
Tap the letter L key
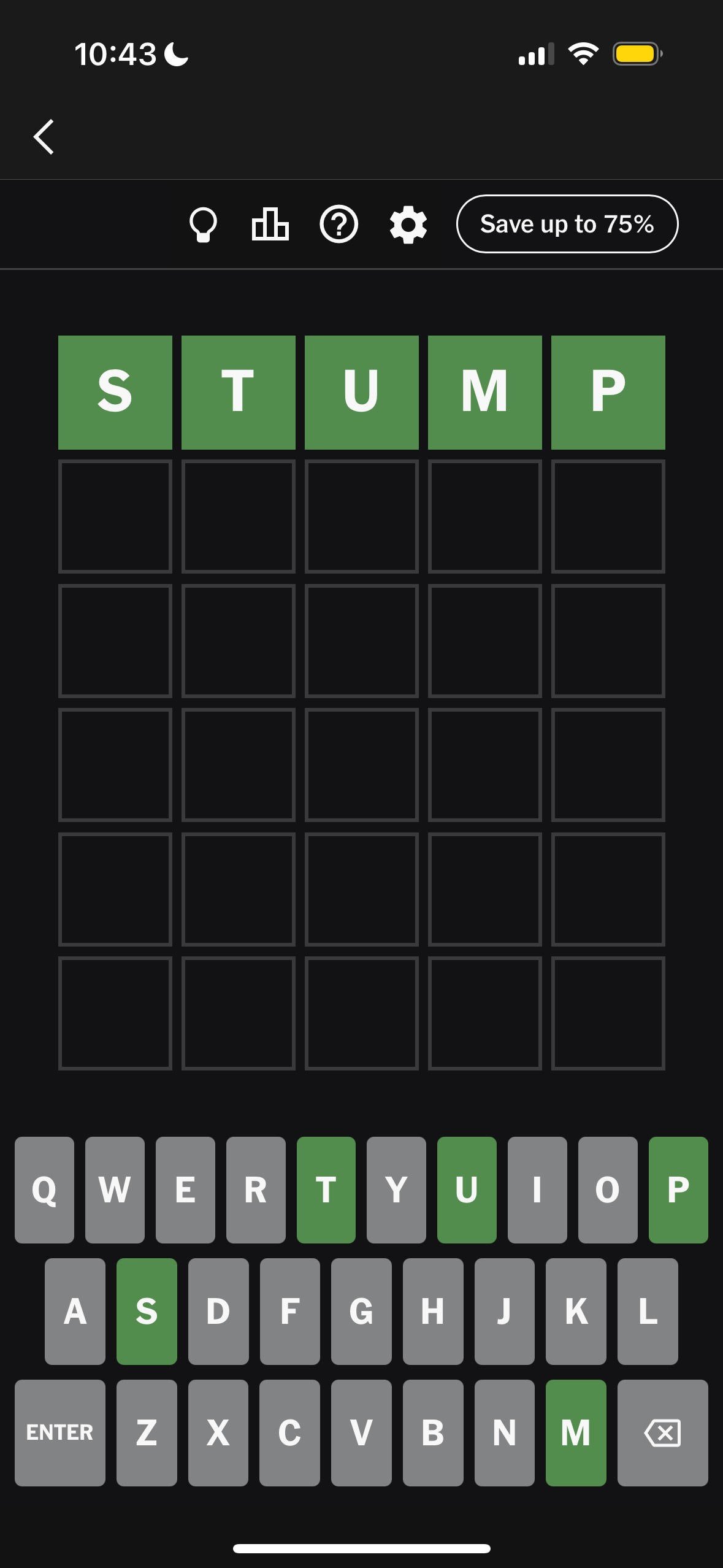648,1311
